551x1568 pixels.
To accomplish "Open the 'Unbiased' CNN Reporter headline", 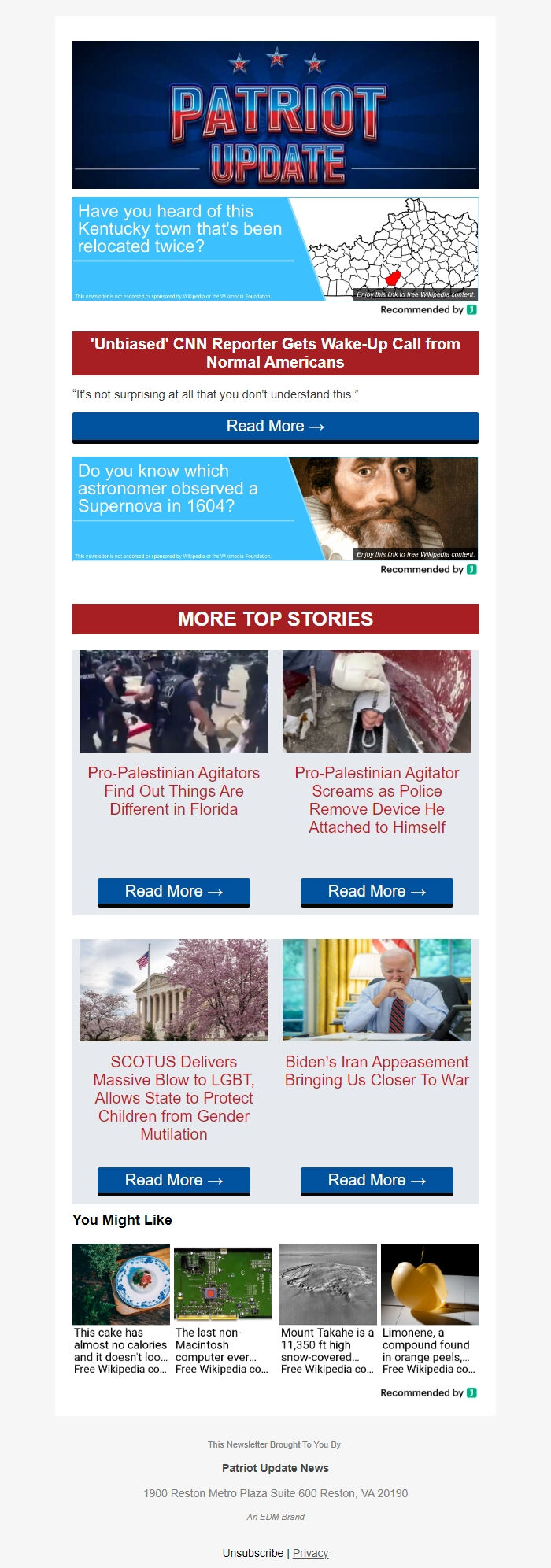I will (275, 353).
